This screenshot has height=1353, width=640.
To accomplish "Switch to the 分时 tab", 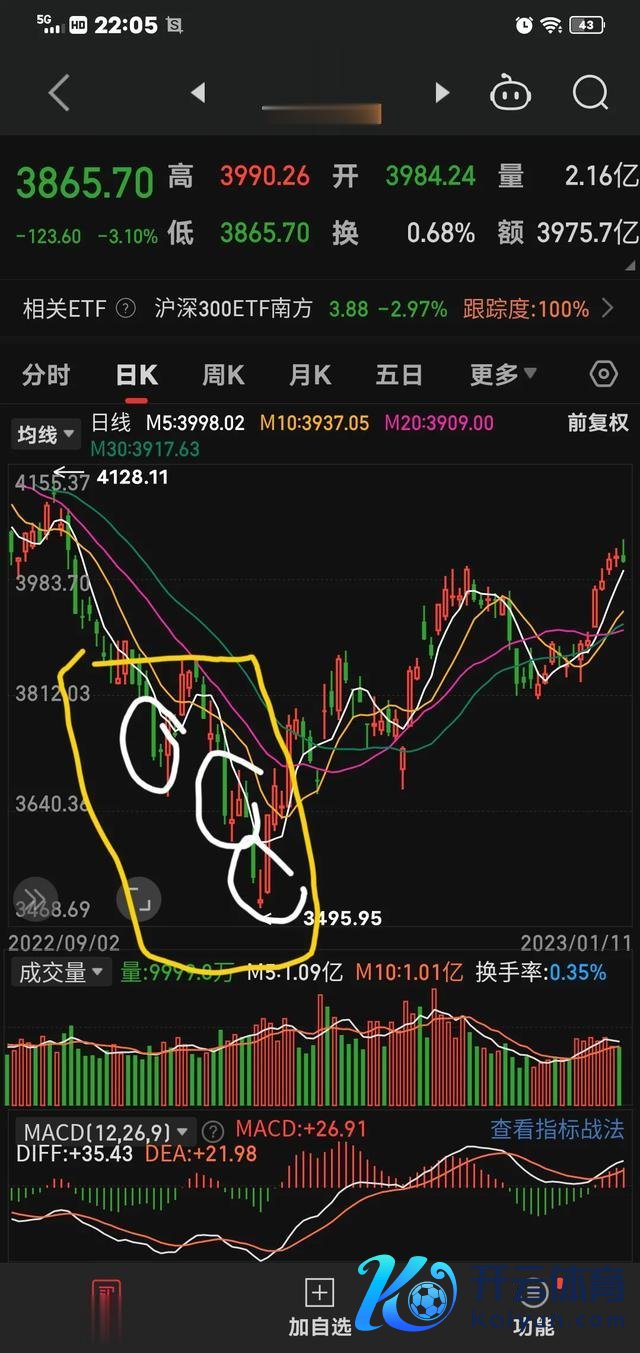I will 46,375.
